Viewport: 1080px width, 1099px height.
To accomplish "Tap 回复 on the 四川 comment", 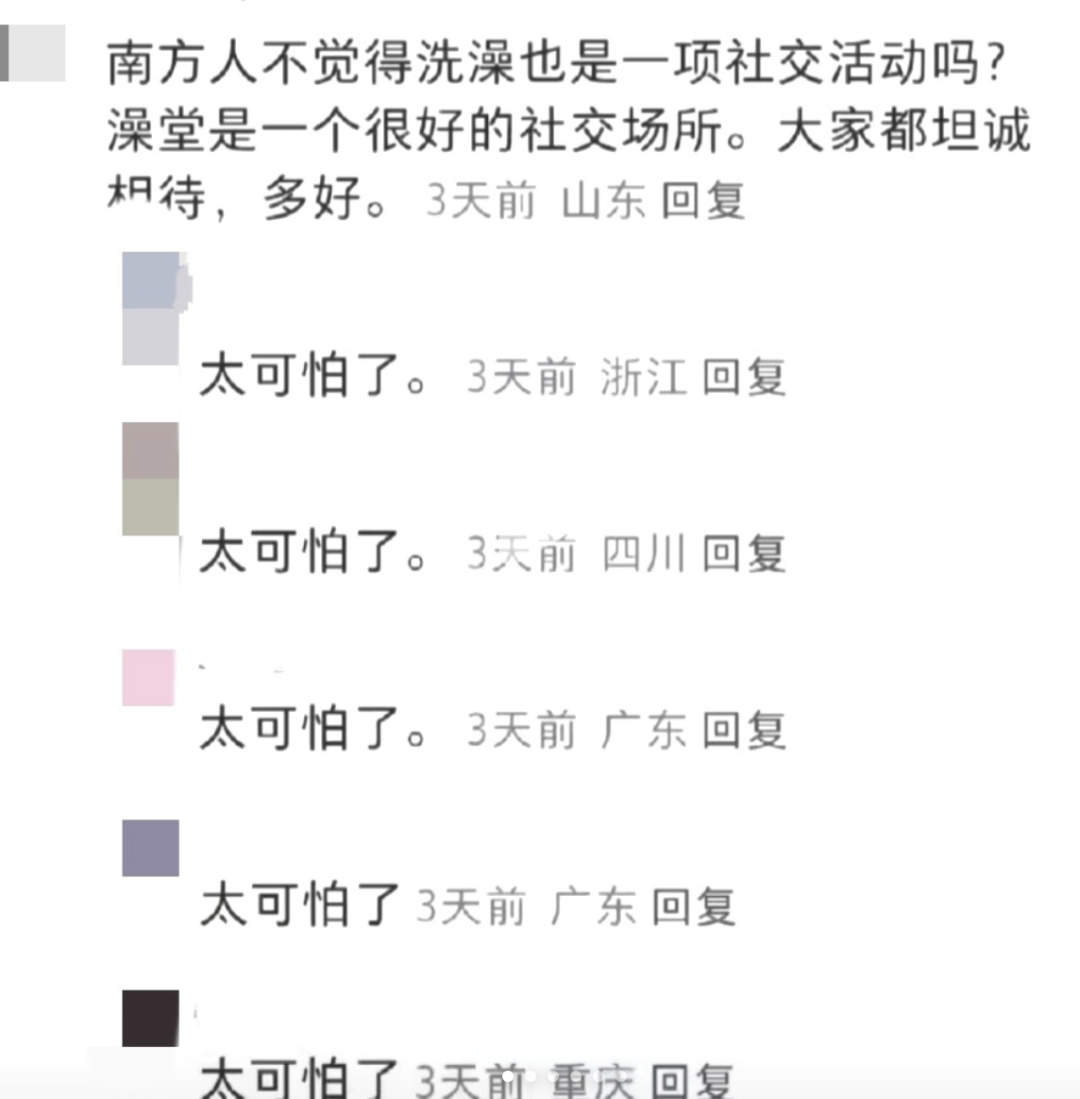I will [x=743, y=554].
